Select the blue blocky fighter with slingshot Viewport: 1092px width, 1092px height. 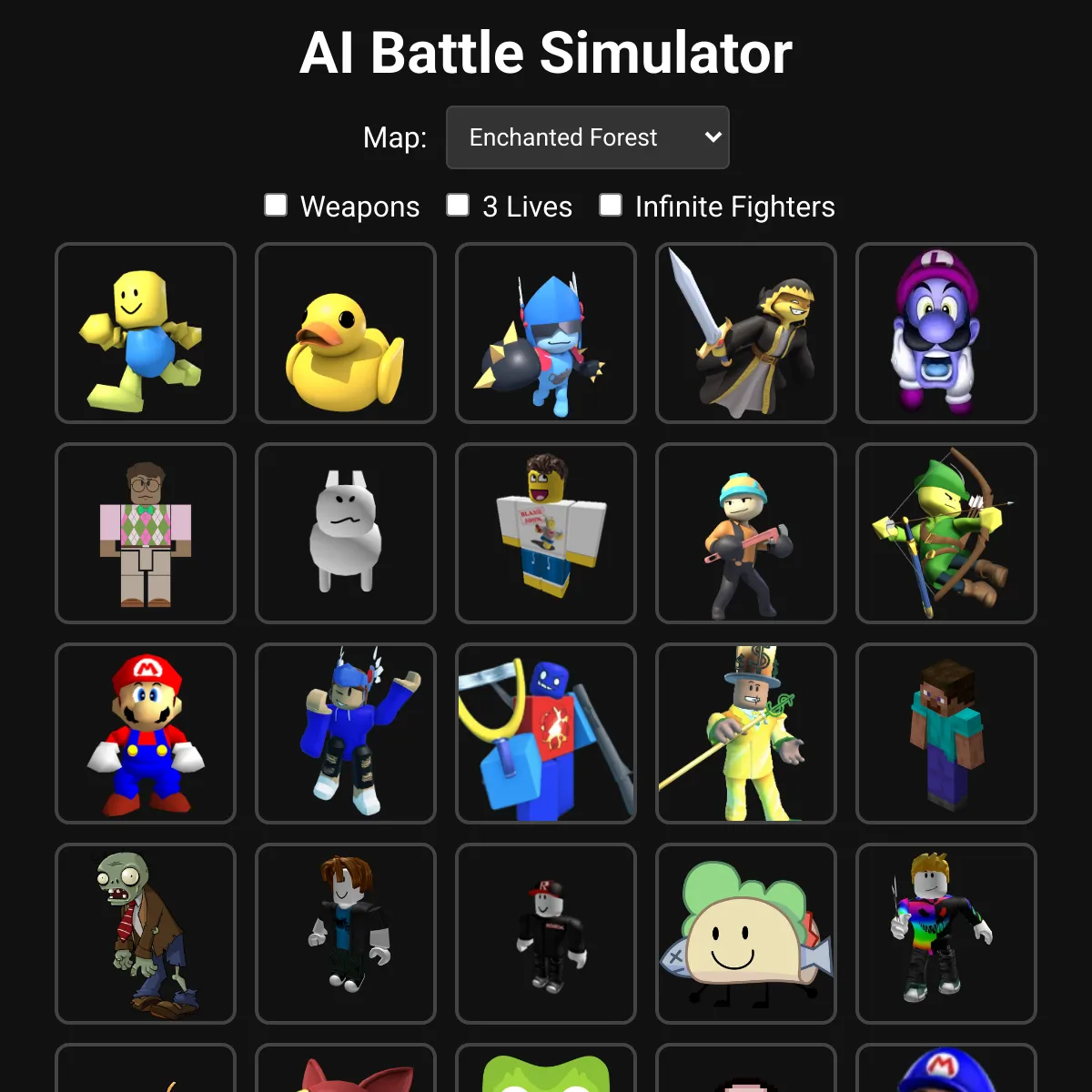pyautogui.click(x=546, y=733)
